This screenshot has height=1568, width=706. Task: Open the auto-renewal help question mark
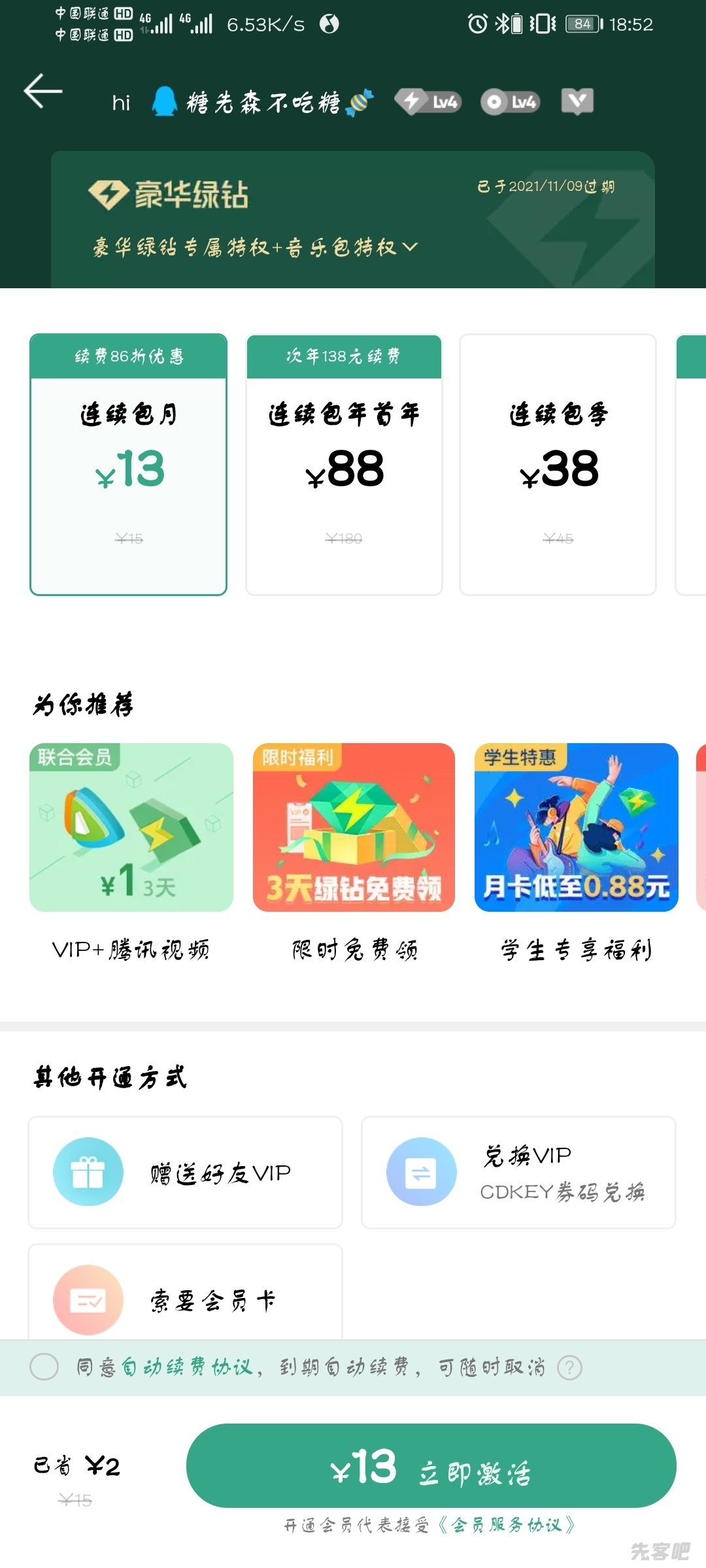click(569, 1367)
